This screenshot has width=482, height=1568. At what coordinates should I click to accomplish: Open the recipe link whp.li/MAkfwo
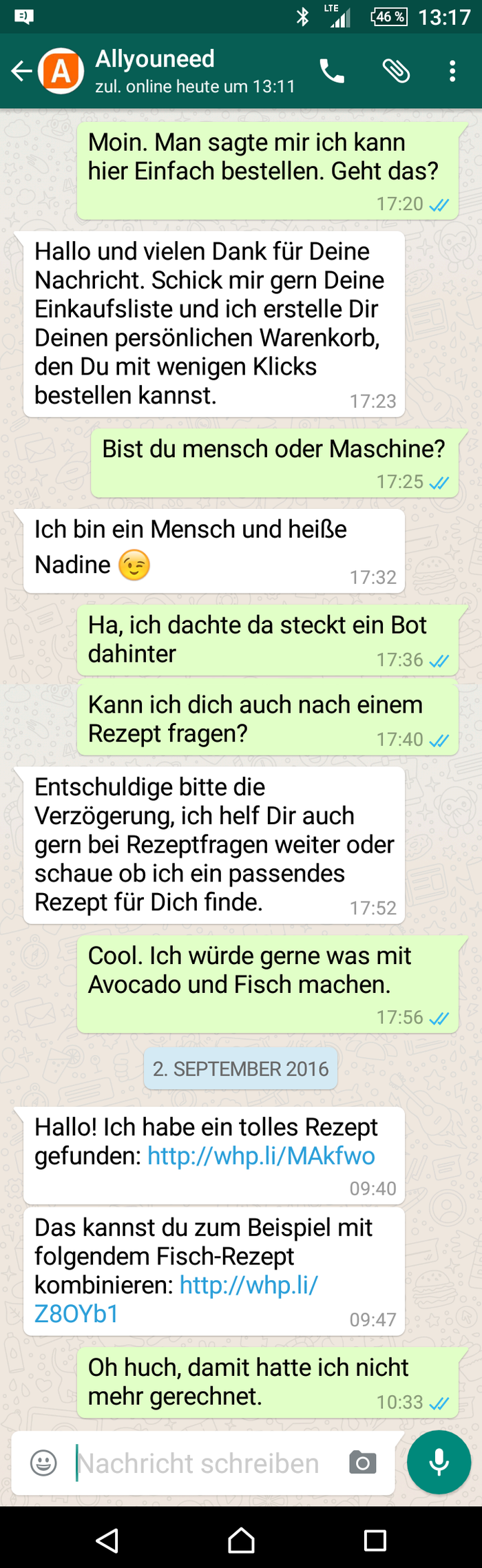point(261,1156)
